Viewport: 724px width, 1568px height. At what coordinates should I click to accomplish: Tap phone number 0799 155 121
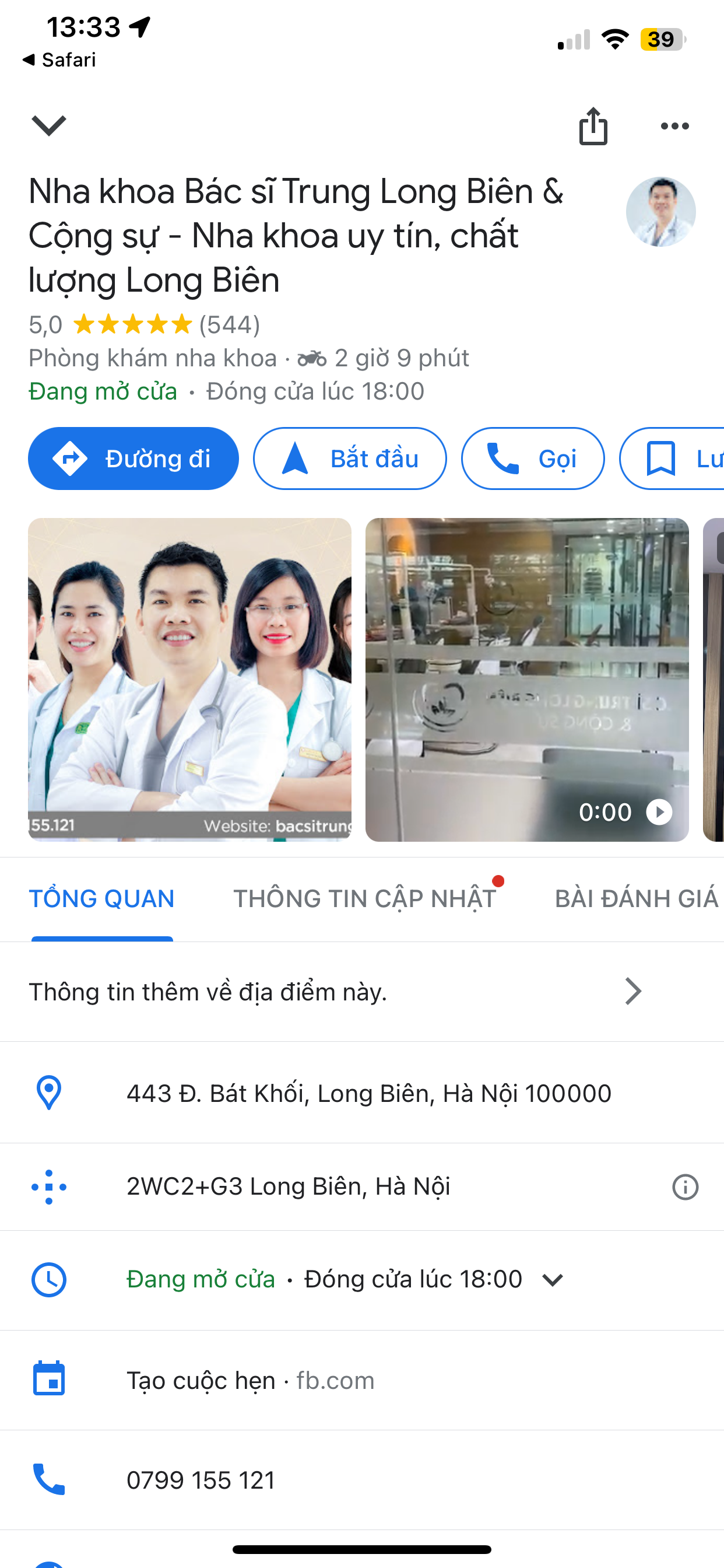coord(201,1480)
